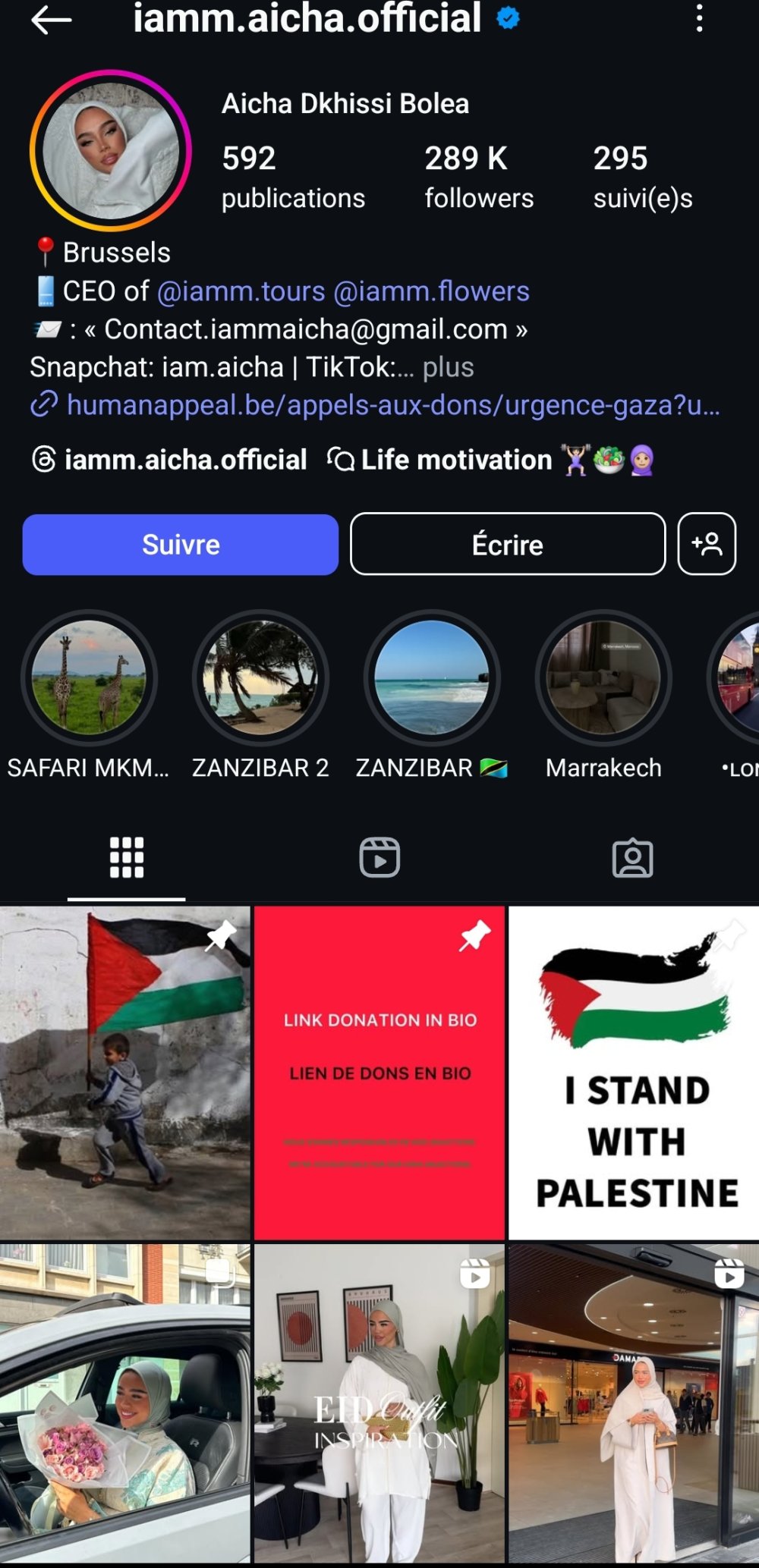
Task: Open the Life motivation broadcast channel
Action: point(490,460)
